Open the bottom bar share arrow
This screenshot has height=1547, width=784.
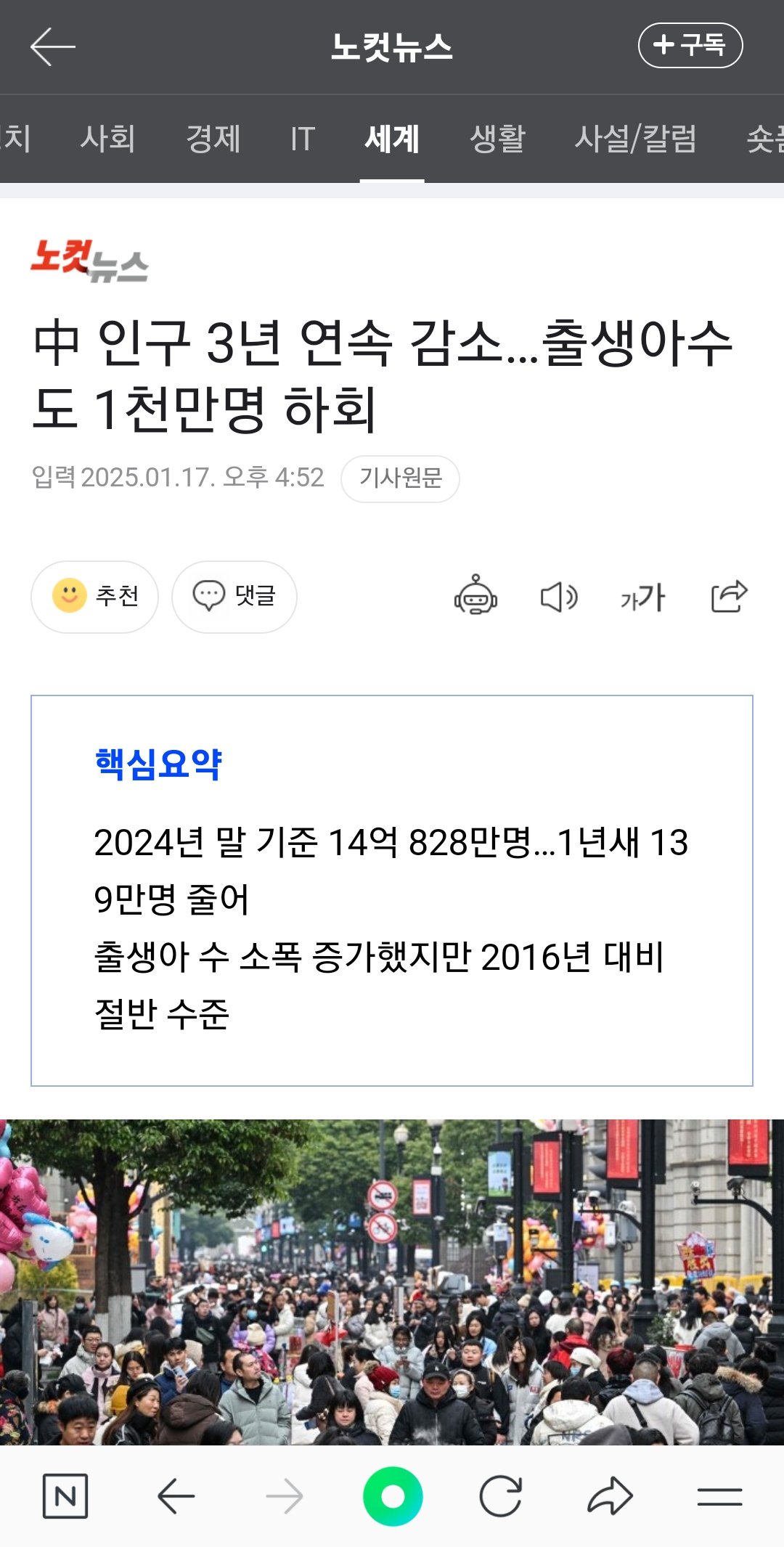tap(610, 1496)
